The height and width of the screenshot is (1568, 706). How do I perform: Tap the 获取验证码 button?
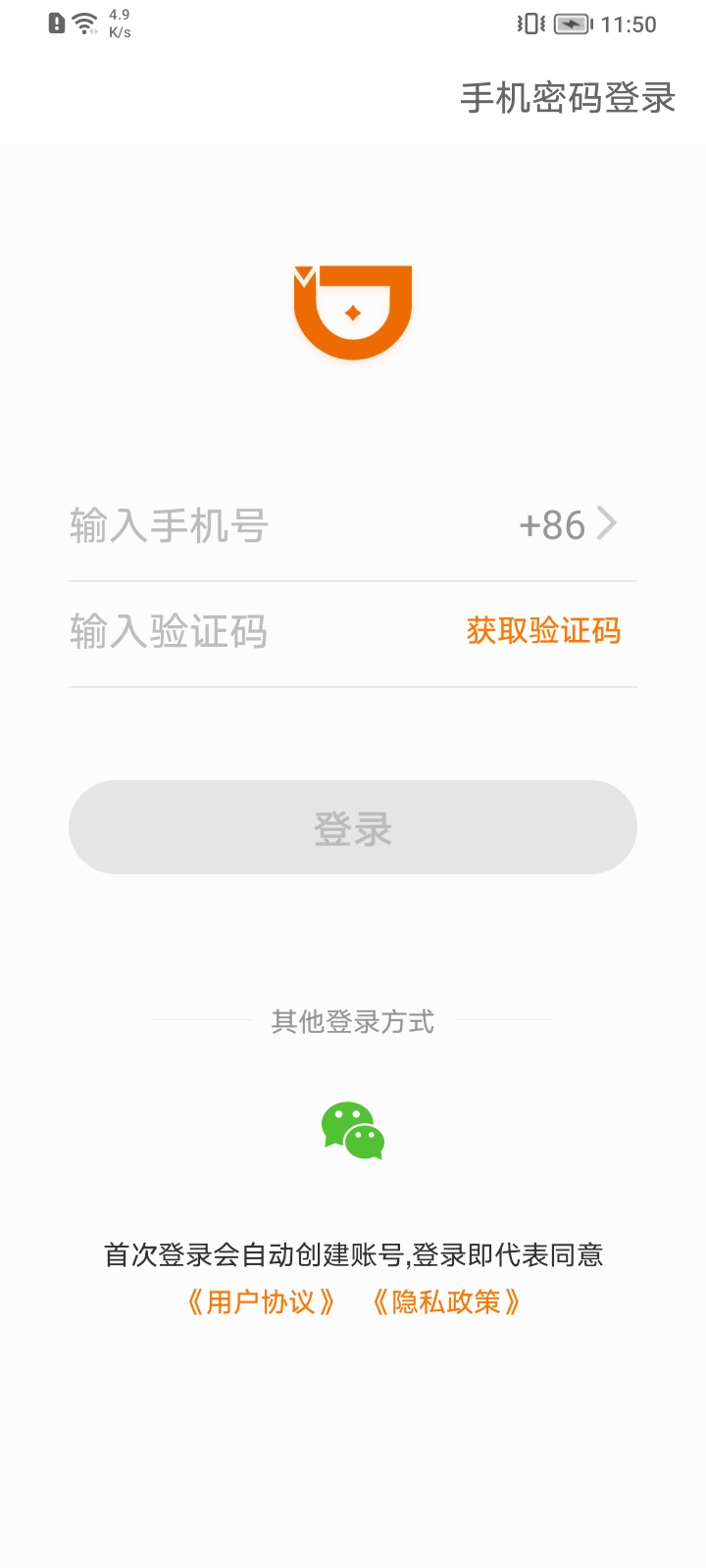(544, 632)
